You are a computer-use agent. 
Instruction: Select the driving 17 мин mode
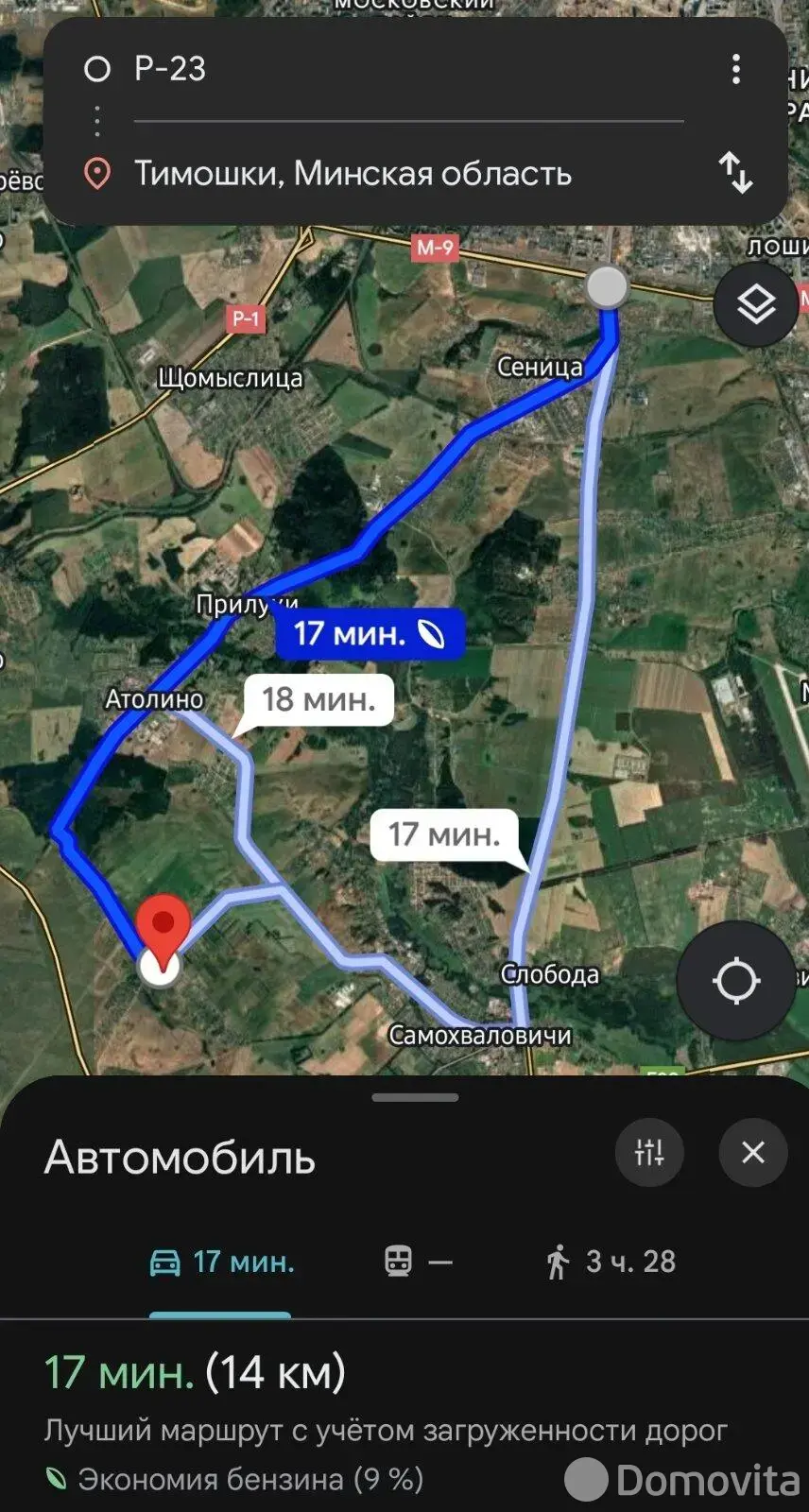coord(220,1262)
